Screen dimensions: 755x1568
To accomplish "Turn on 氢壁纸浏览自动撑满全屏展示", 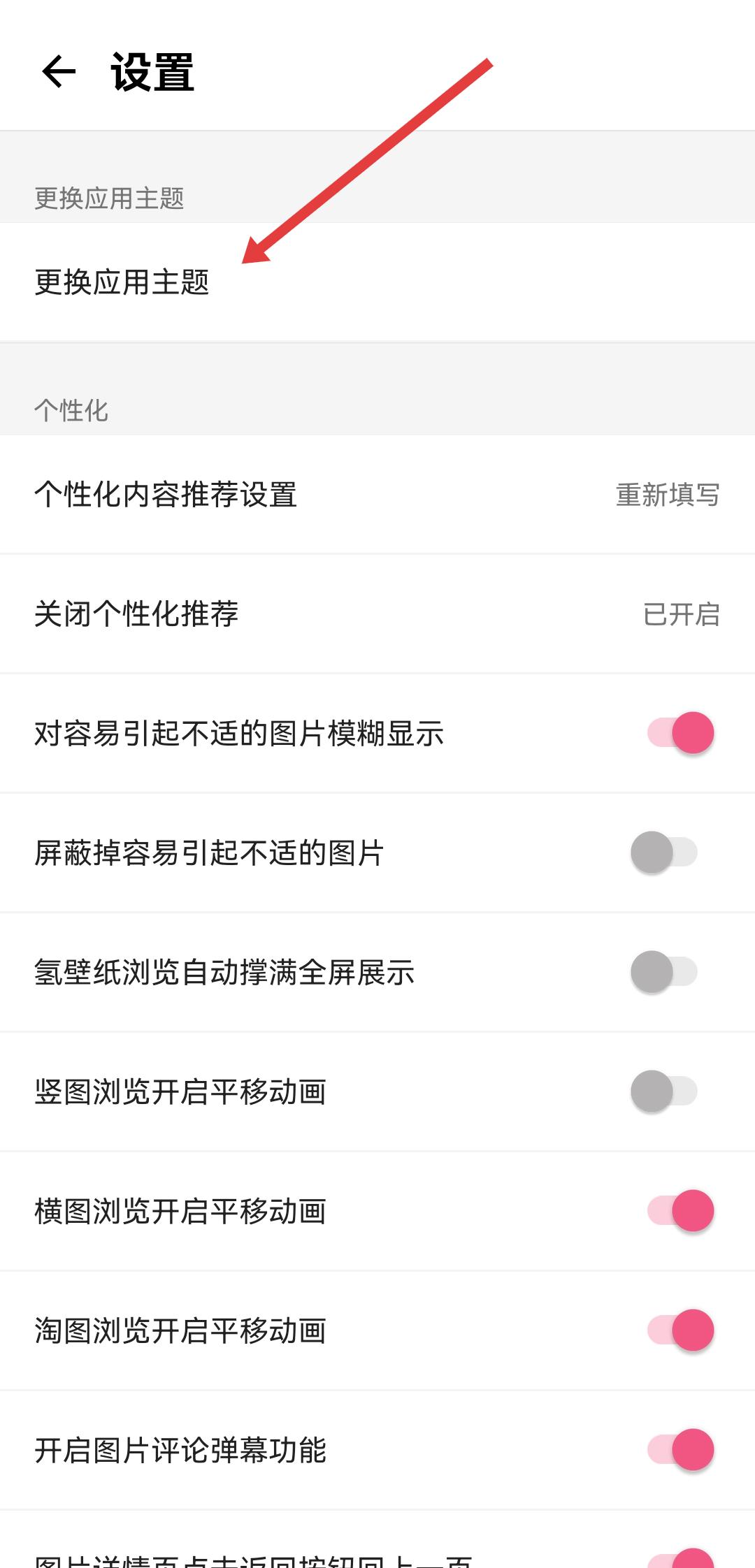I will point(664,972).
